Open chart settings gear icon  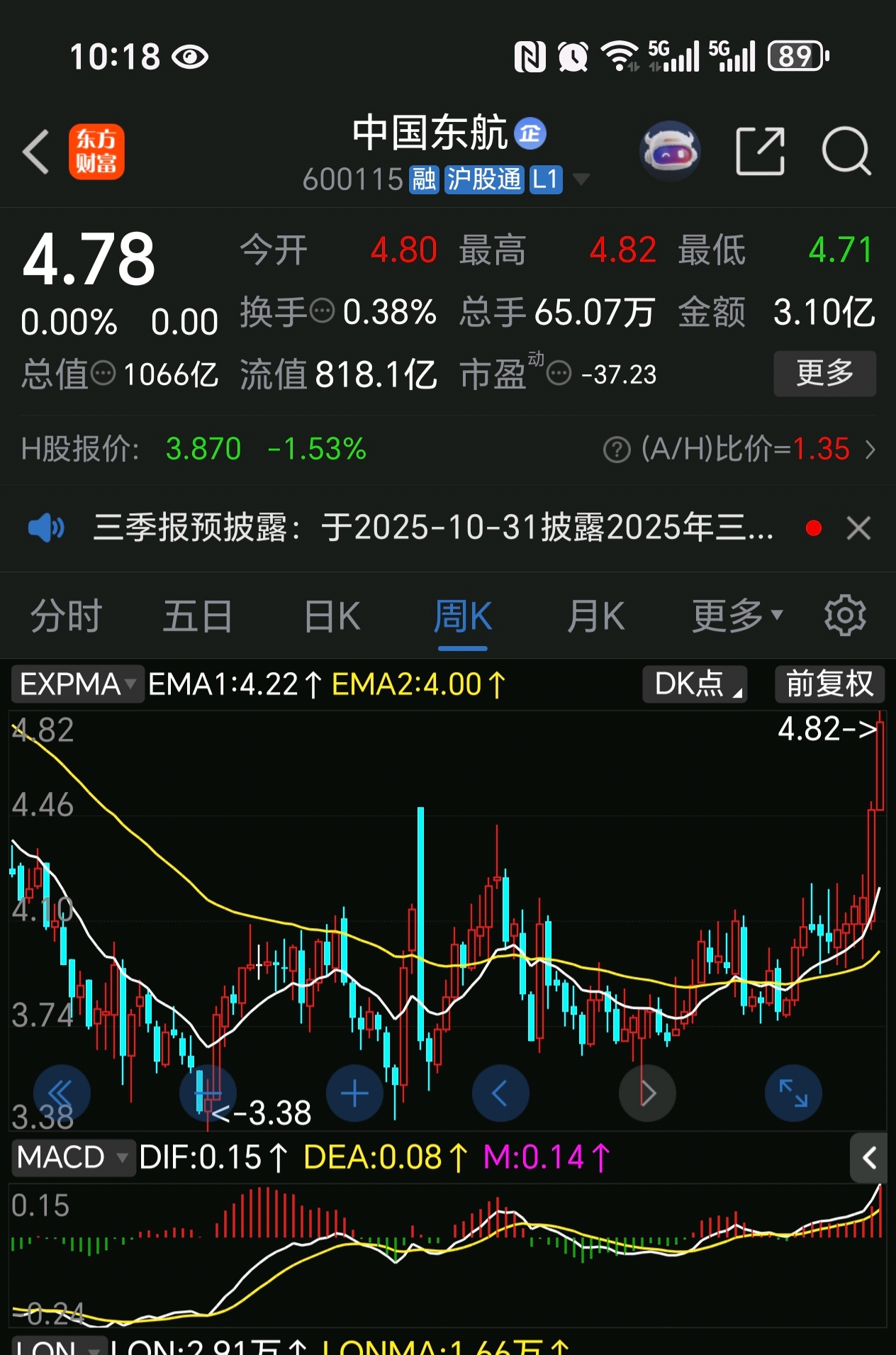pos(845,615)
